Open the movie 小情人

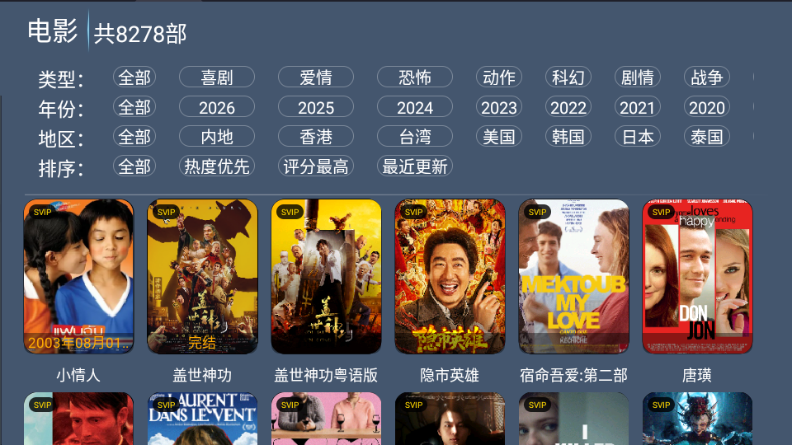click(x=78, y=277)
